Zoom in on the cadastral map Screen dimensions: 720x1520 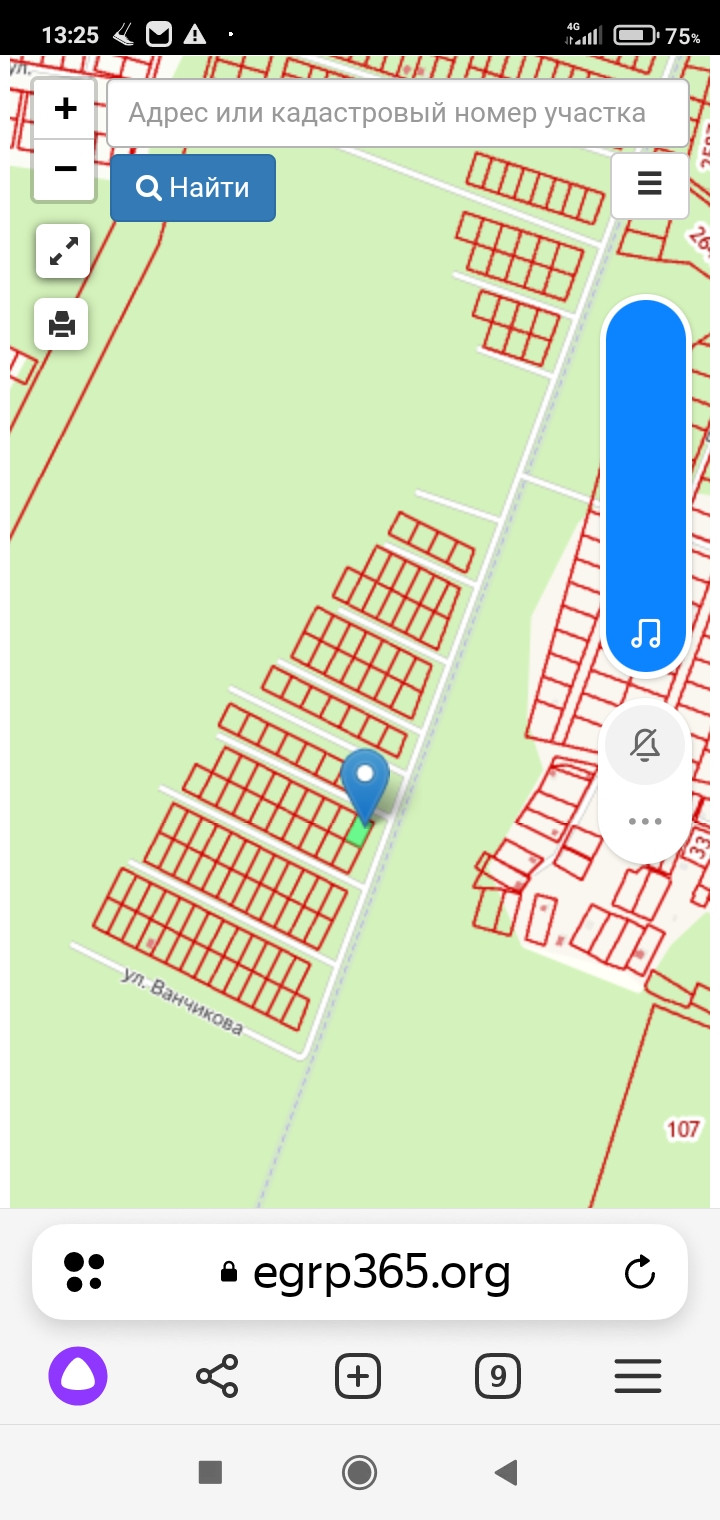[x=65, y=109]
